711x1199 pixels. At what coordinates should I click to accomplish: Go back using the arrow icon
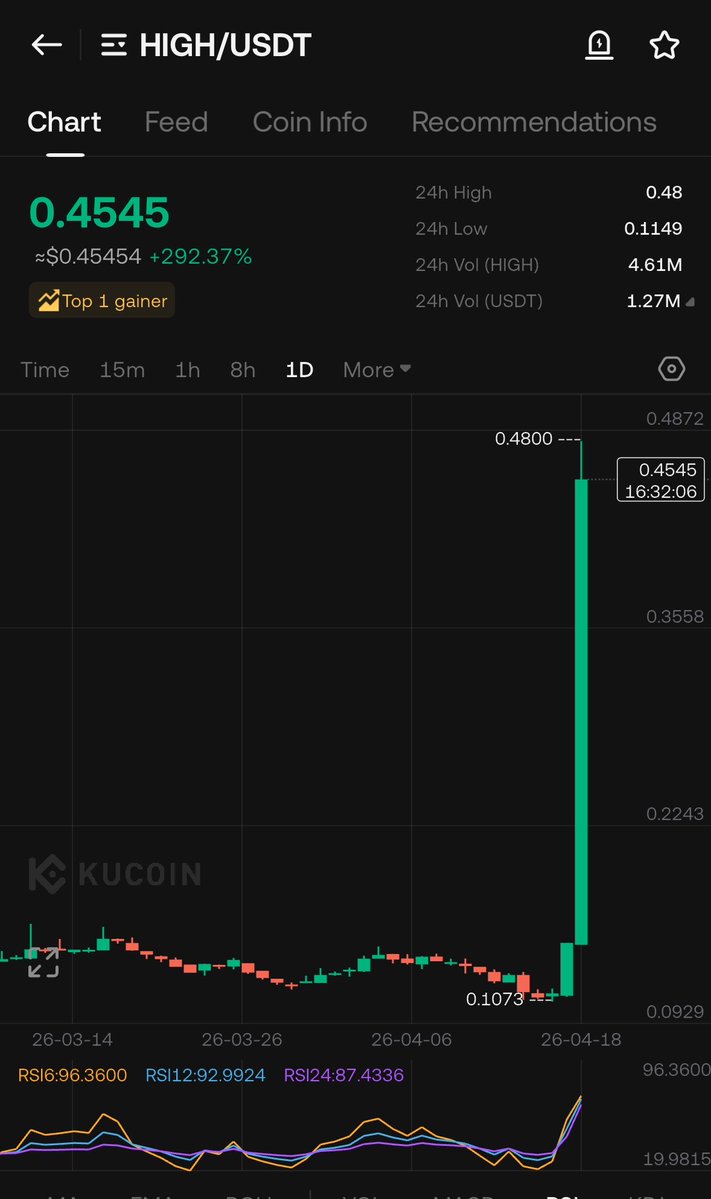(x=46, y=45)
